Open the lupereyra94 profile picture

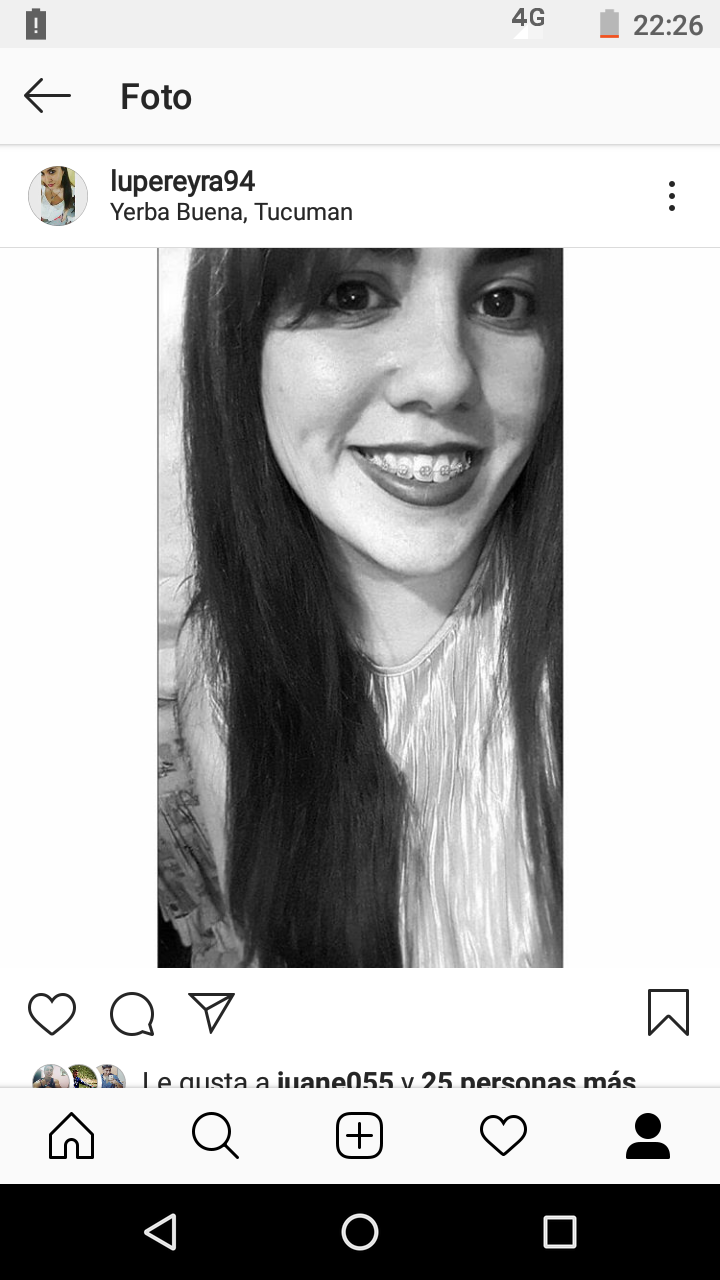58,196
